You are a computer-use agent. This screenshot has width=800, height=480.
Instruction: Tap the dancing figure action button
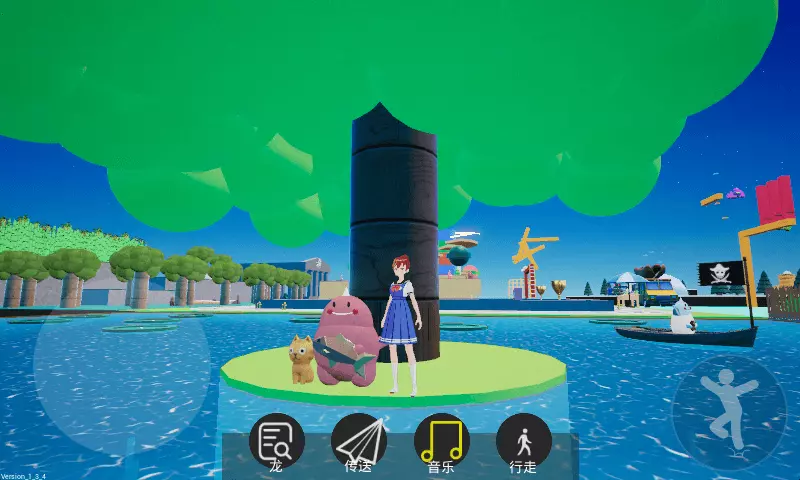pos(729,412)
